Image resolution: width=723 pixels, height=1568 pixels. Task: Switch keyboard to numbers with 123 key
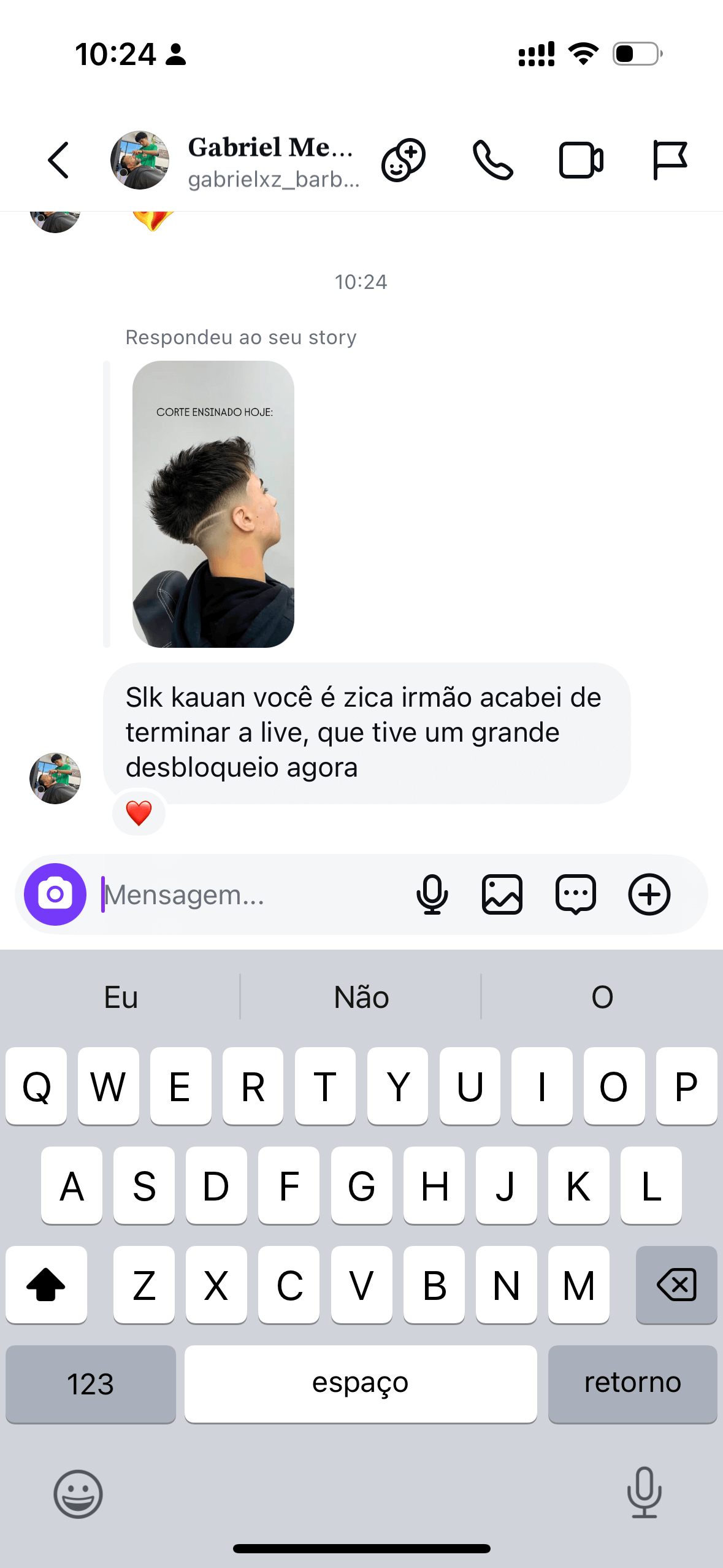[x=91, y=1384]
